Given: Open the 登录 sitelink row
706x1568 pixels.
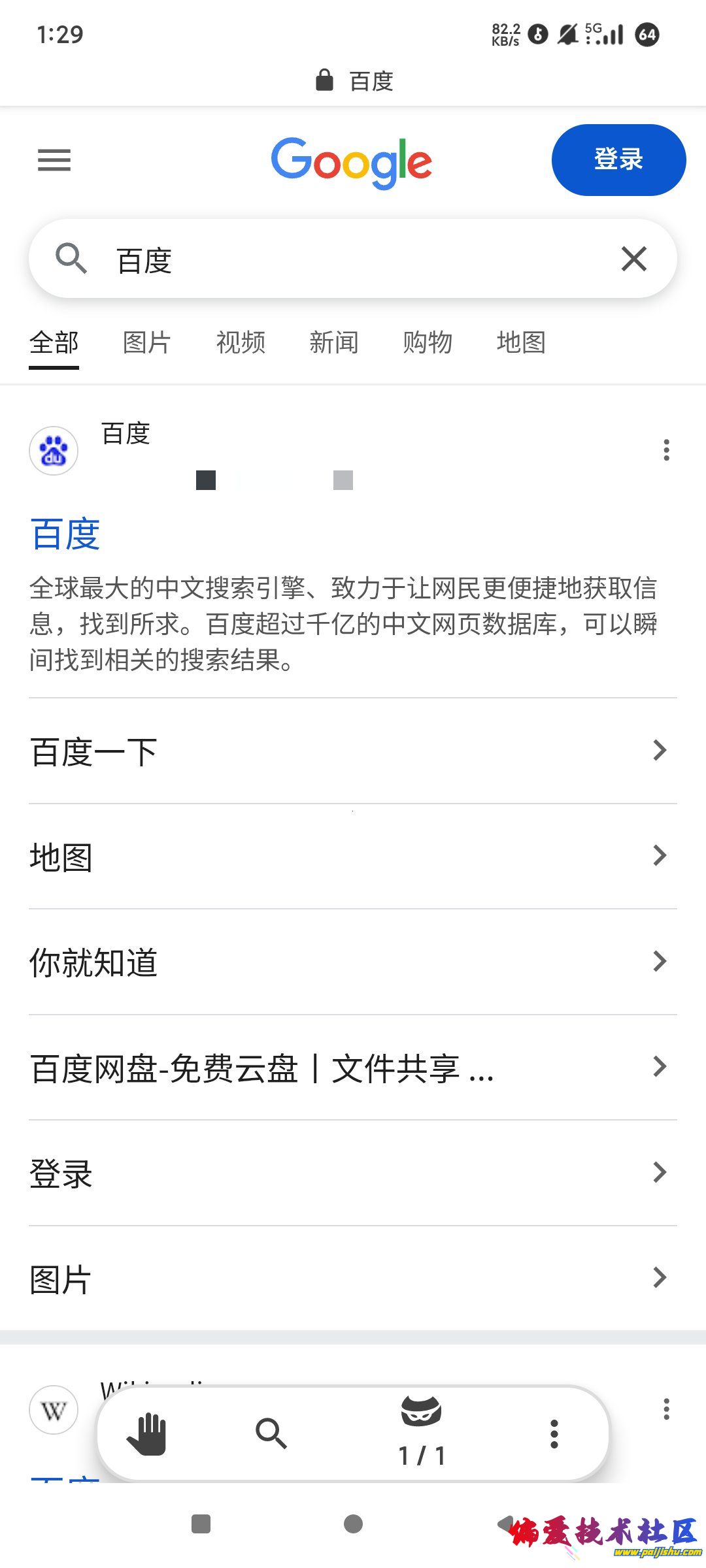Looking at the screenshot, I should tap(353, 1173).
